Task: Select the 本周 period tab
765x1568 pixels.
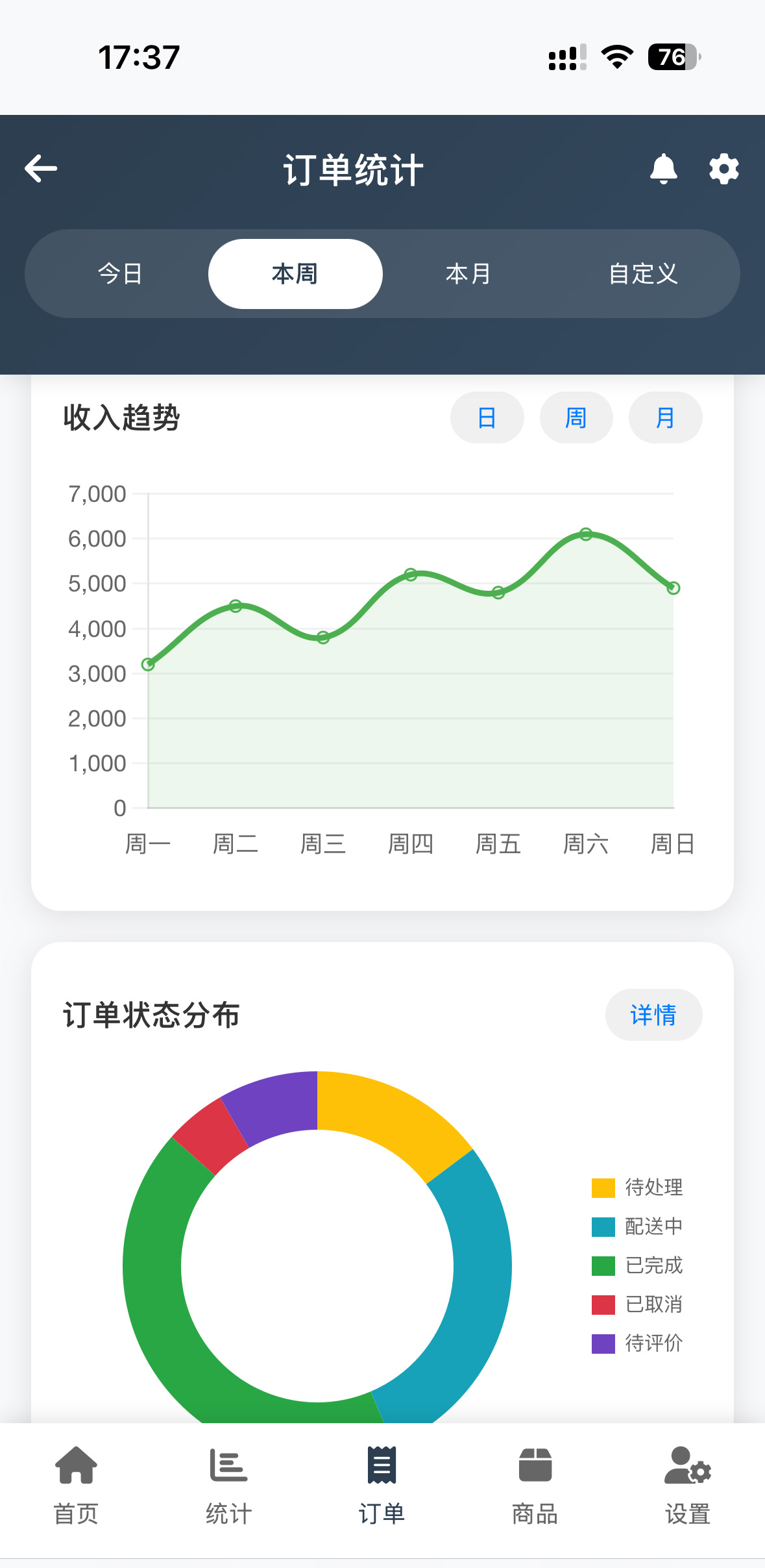Action: pos(295,274)
